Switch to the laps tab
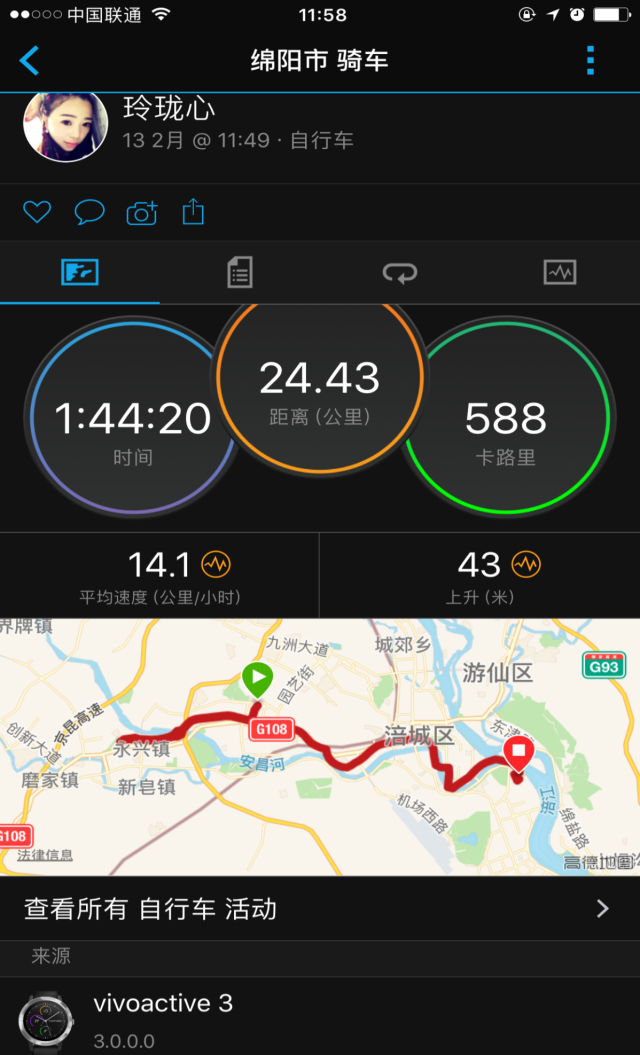640x1055 pixels. 399,272
